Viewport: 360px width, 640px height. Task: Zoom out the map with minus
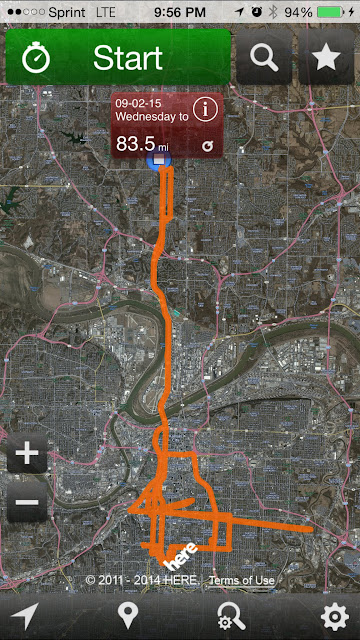tap(27, 502)
